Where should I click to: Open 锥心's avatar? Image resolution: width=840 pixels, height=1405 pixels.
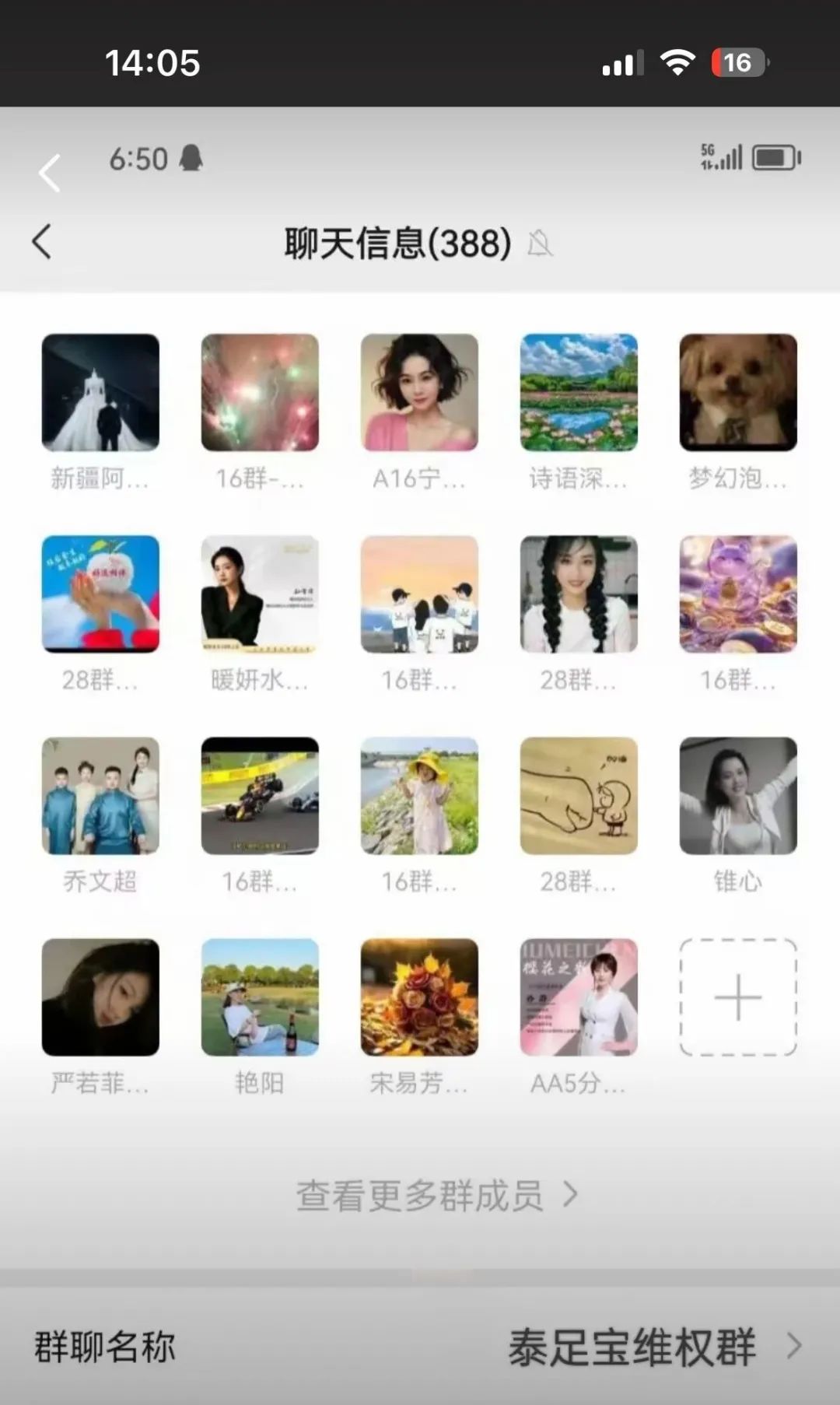(737, 796)
